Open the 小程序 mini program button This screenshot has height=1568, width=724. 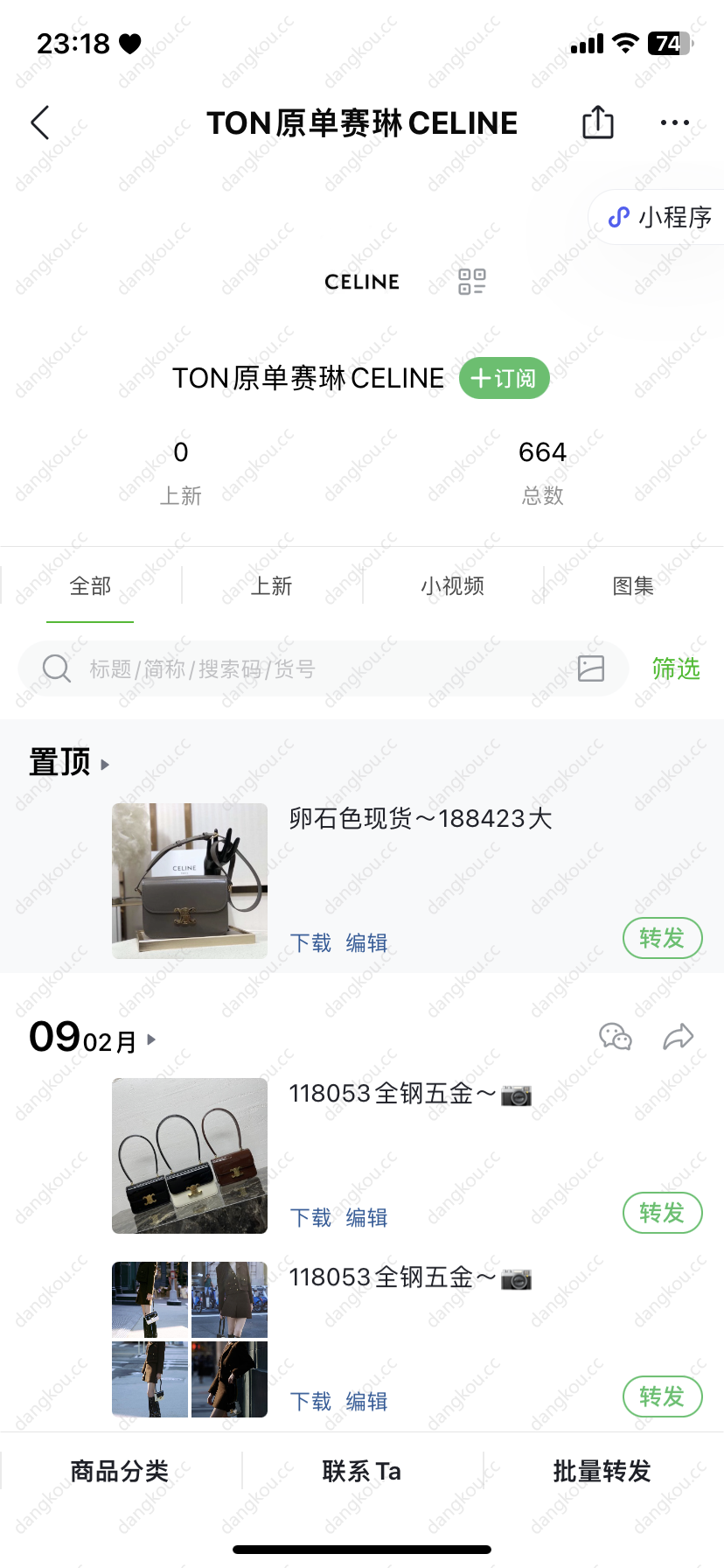pos(660,217)
